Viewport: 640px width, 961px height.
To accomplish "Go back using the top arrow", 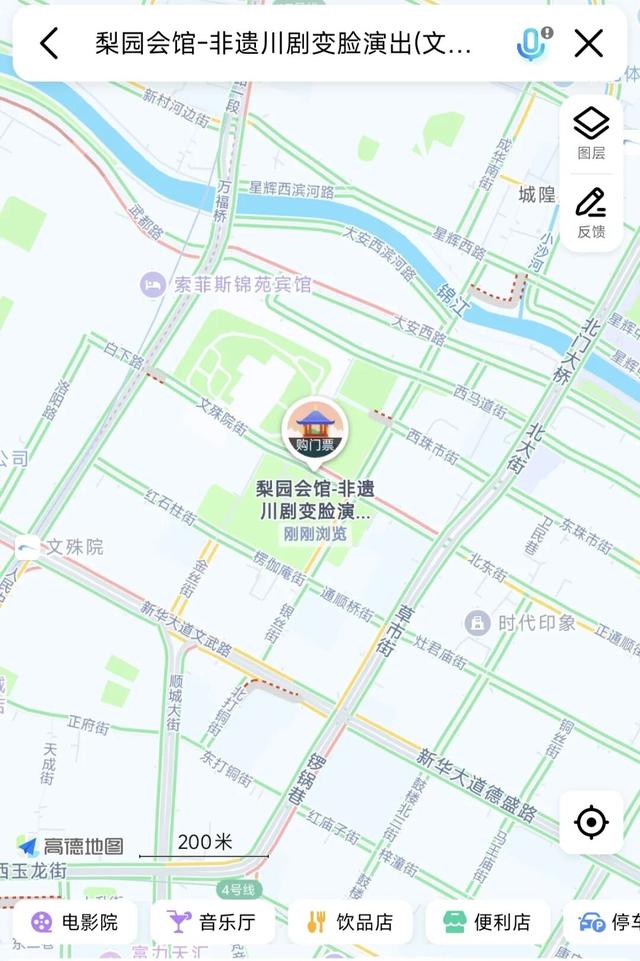I will point(48,43).
